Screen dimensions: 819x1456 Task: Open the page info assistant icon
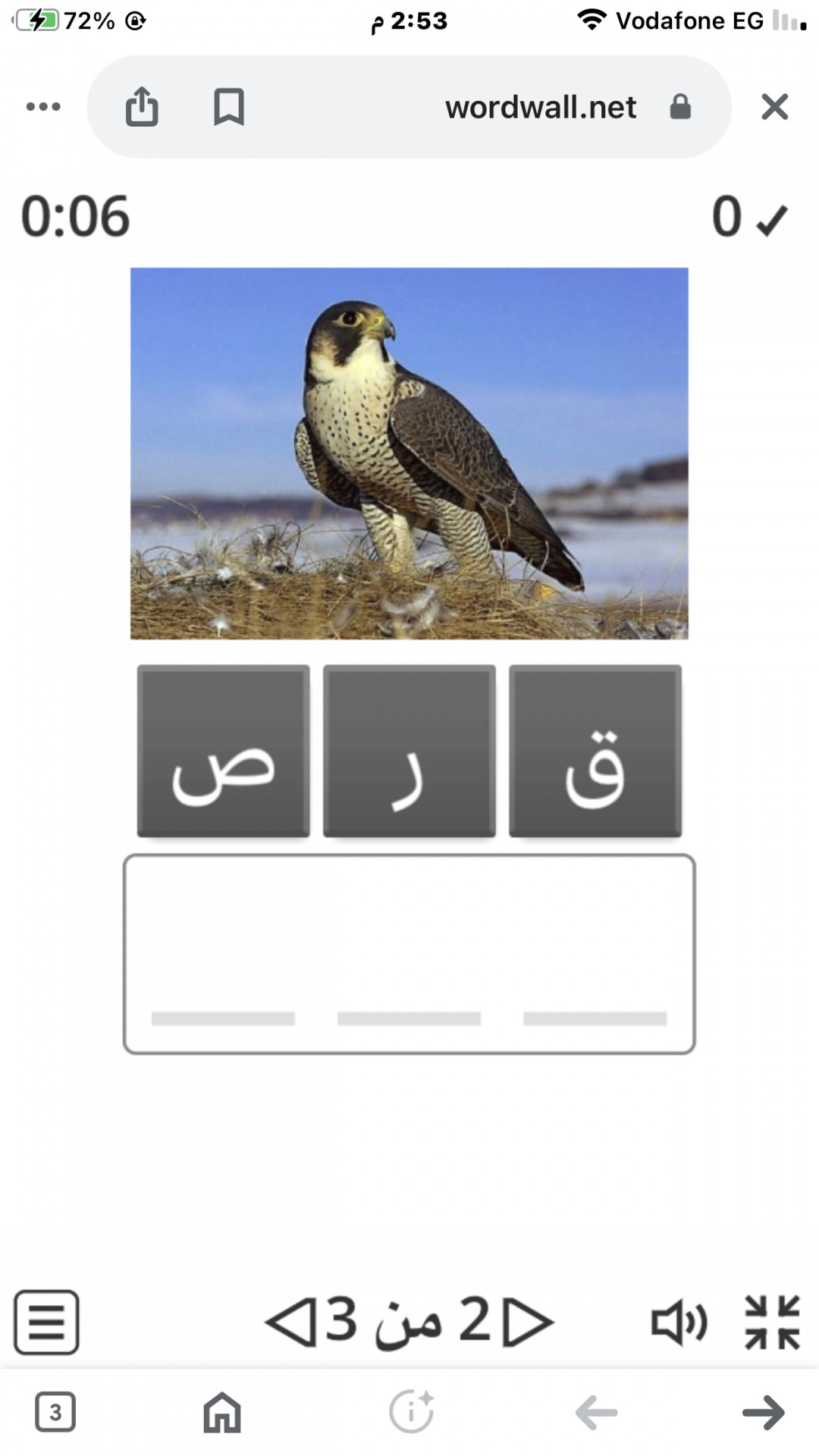411,1412
